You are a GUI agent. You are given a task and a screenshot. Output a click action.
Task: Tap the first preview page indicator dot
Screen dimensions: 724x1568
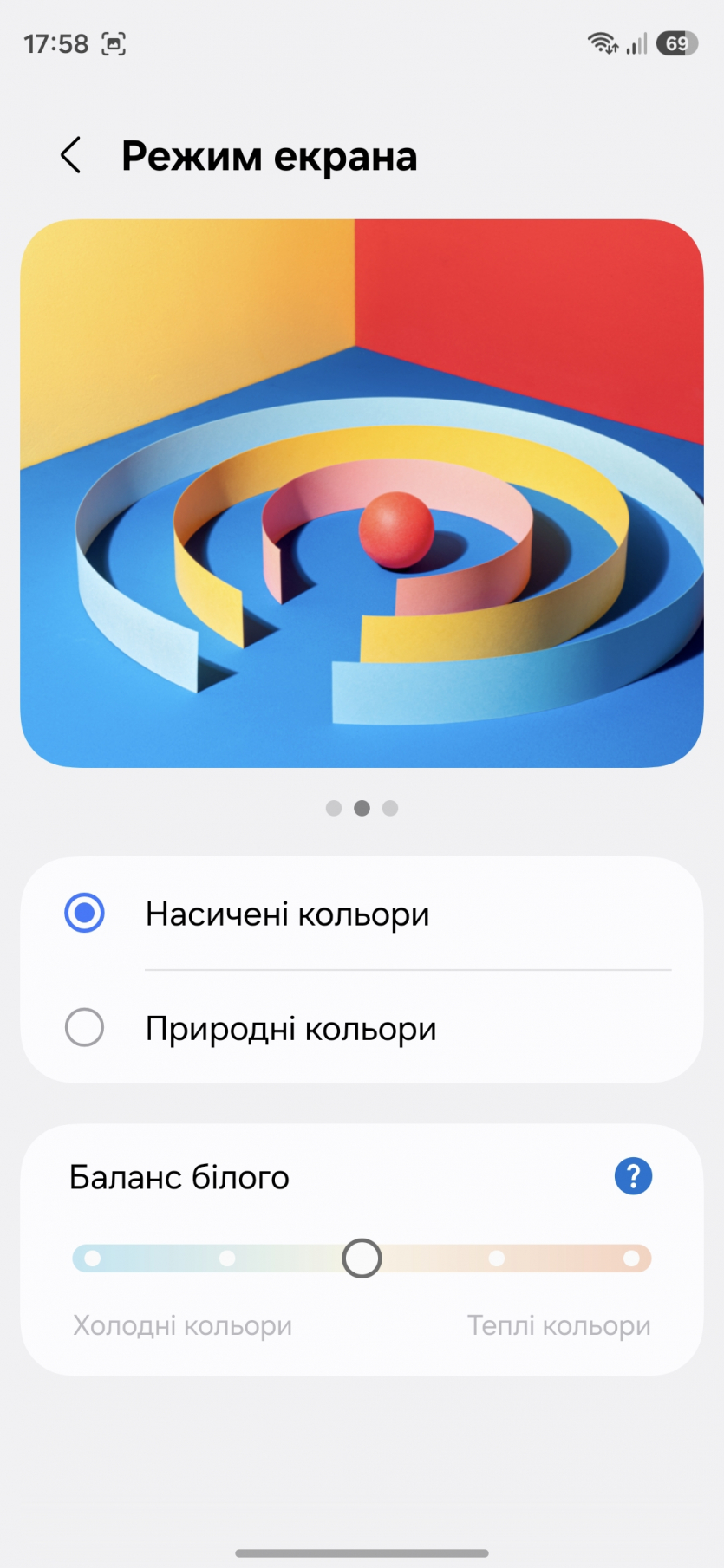tap(334, 808)
